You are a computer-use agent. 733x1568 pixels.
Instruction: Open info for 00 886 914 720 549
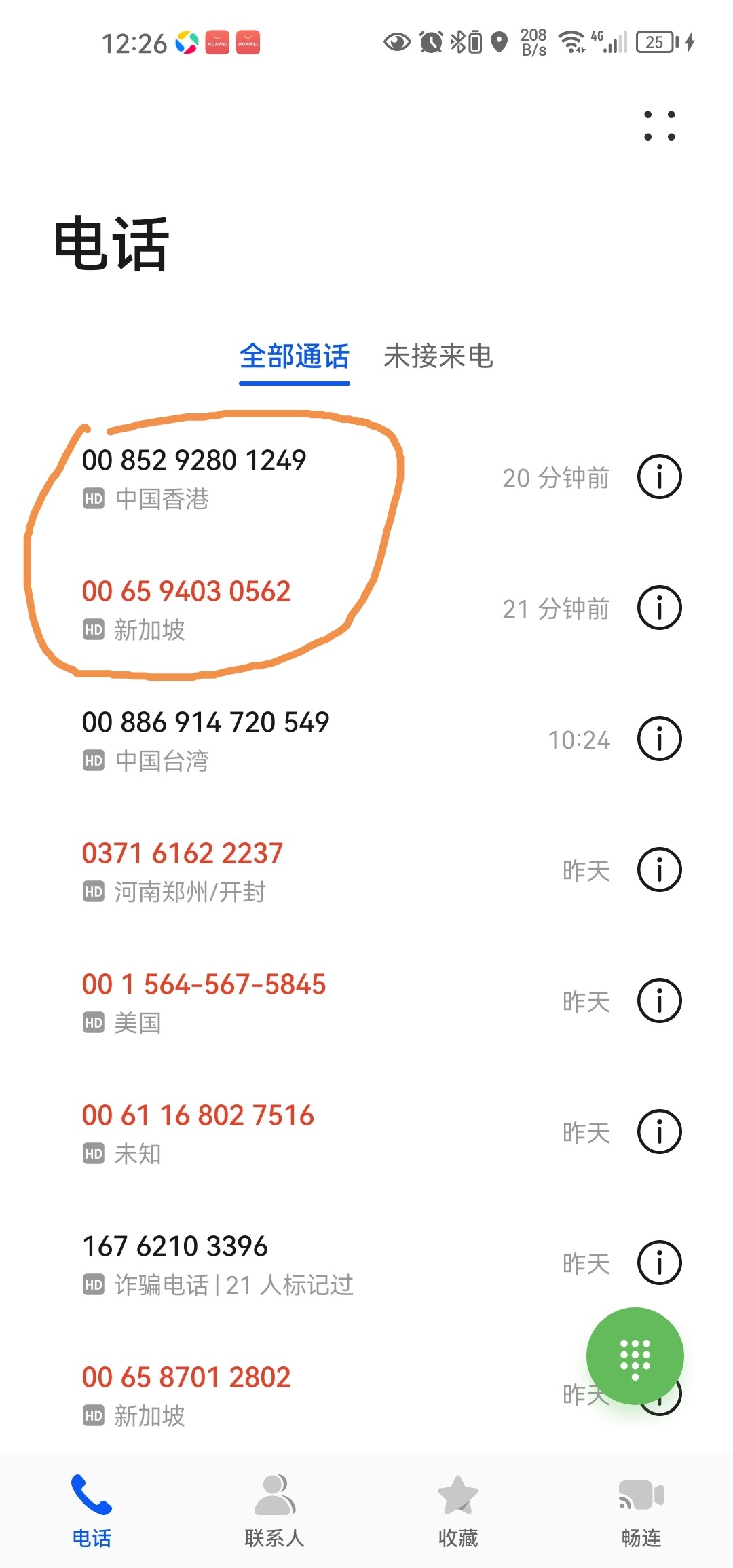(659, 739)
